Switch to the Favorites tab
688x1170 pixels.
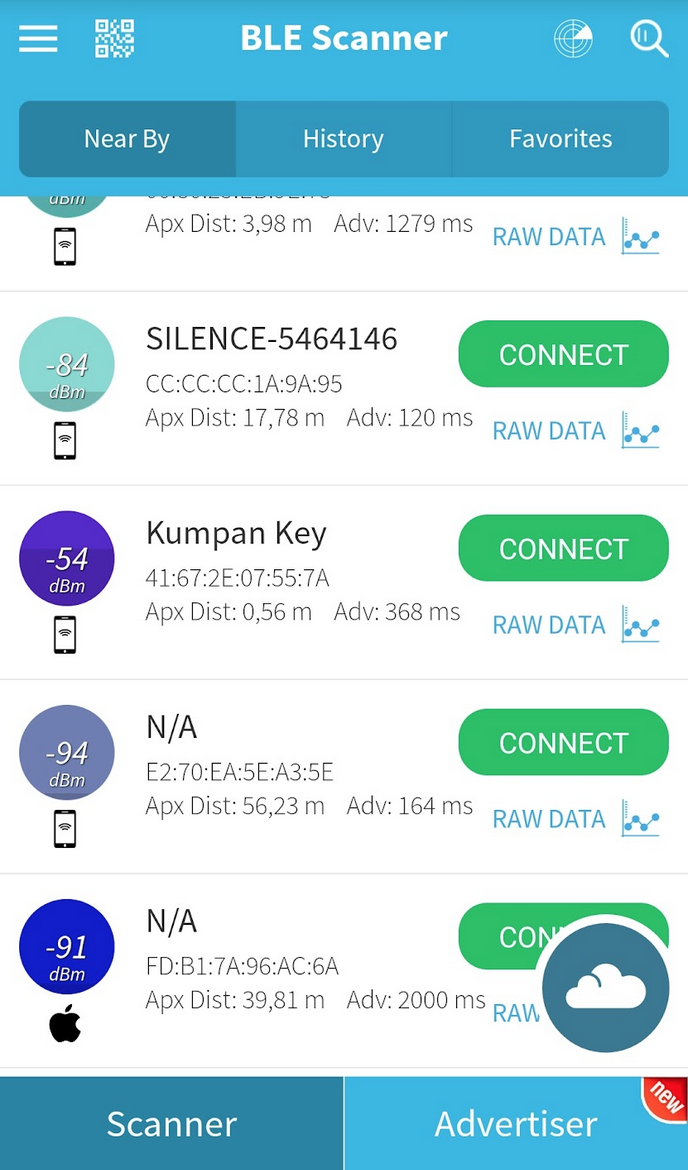560,139
